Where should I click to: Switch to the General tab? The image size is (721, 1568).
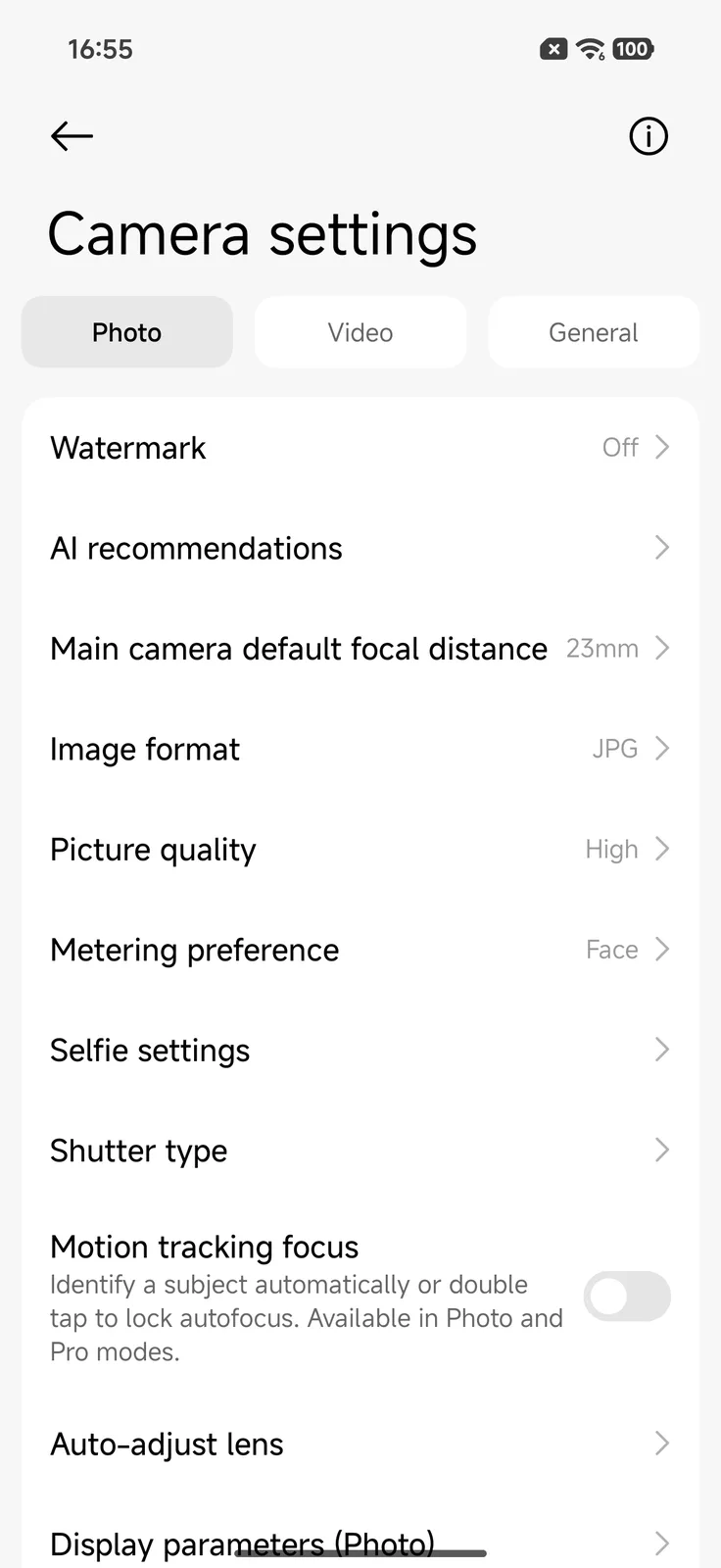(x=593, y=332)
